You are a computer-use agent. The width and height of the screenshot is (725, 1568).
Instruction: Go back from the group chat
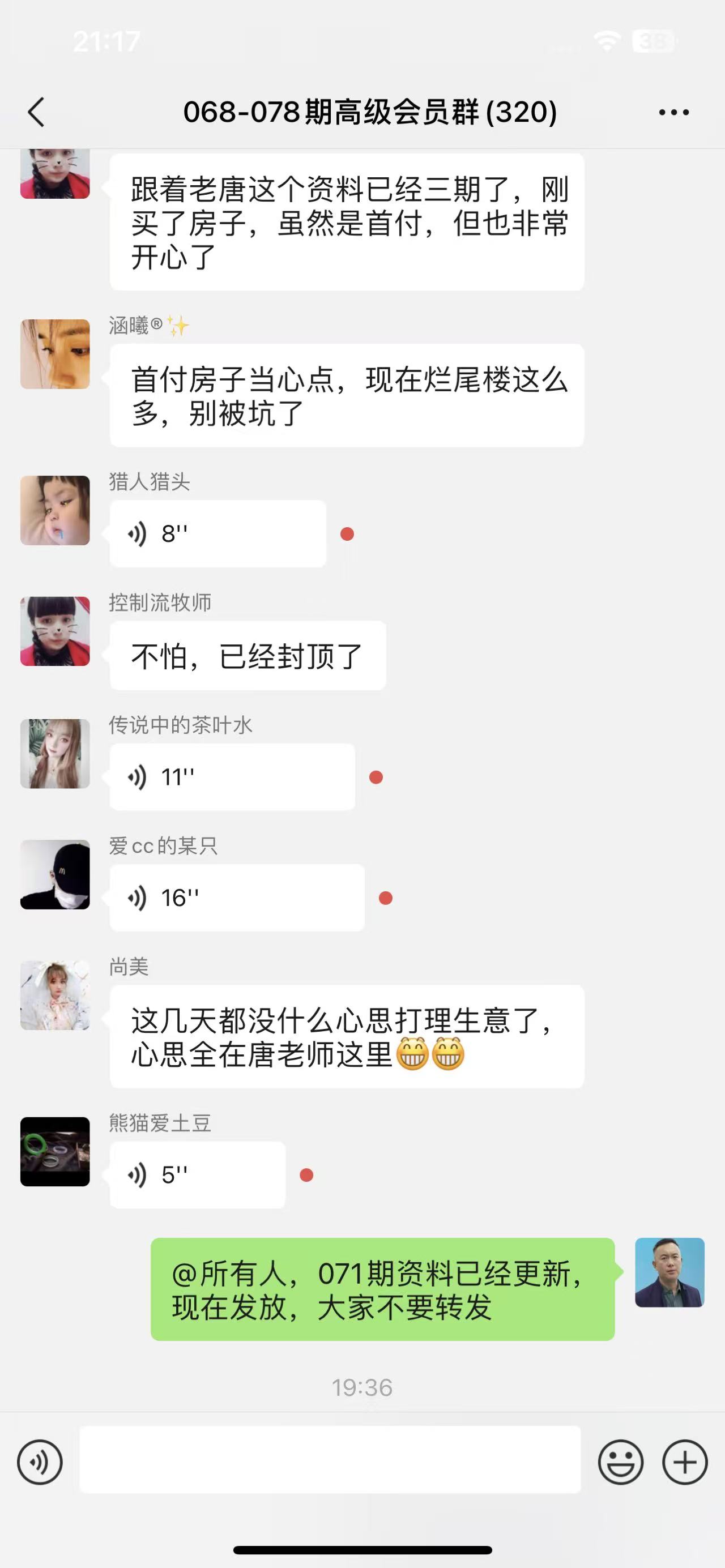[36, 112]
